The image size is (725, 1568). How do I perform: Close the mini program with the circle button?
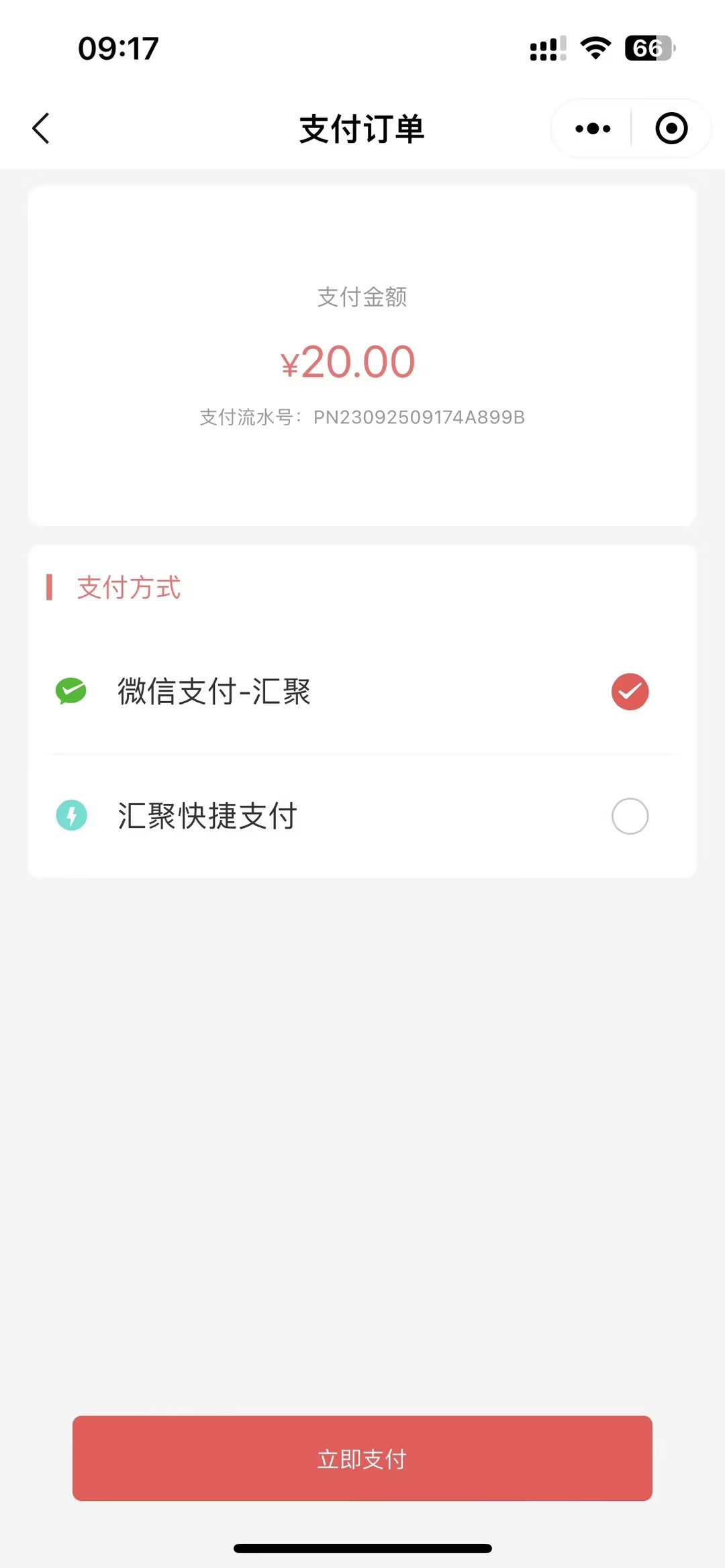tap(671, 128)
